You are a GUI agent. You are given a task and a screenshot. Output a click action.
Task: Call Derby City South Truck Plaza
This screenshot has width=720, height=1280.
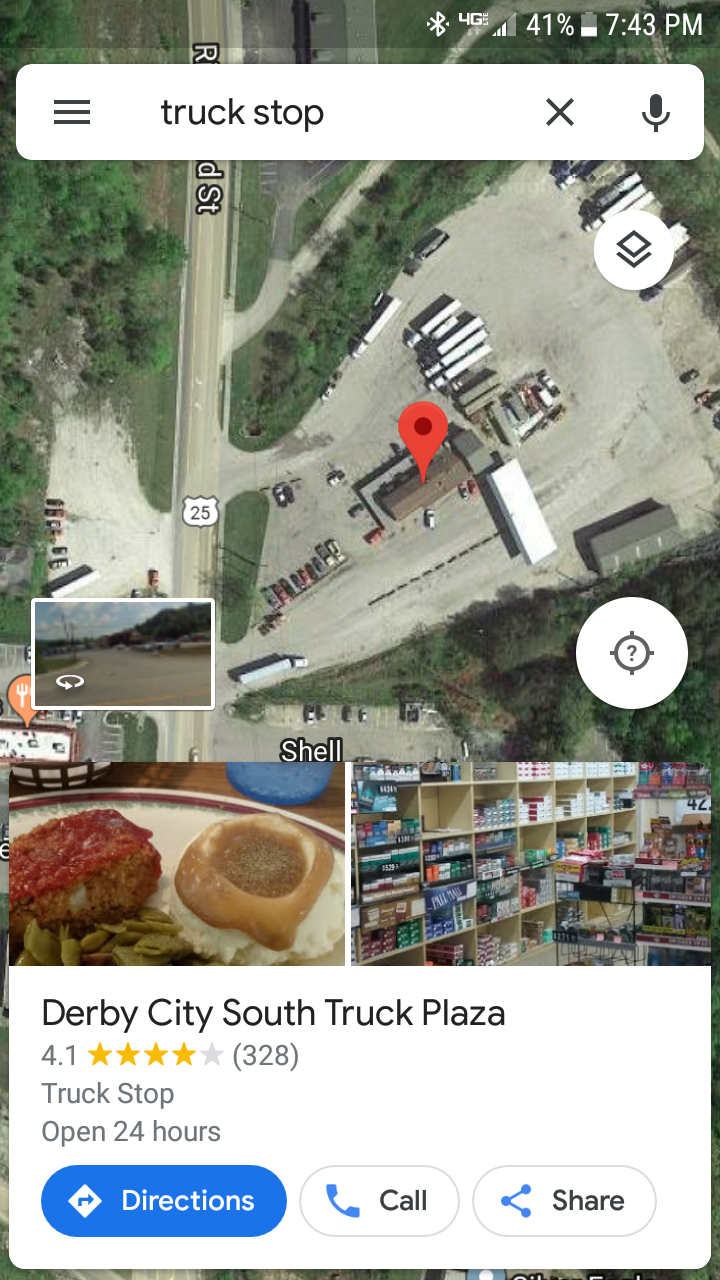tap(379, 1200)
